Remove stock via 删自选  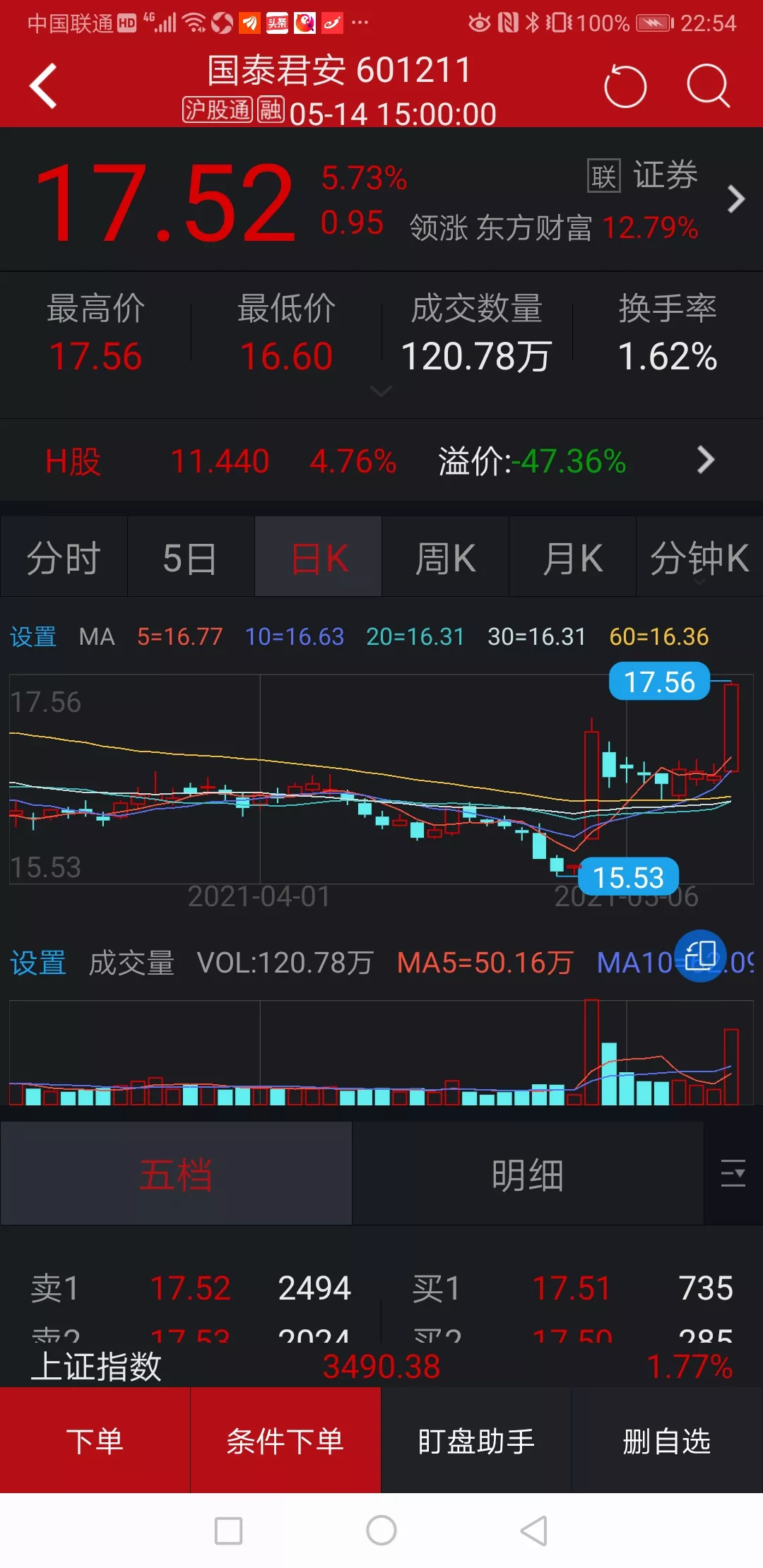[667, 1440]
